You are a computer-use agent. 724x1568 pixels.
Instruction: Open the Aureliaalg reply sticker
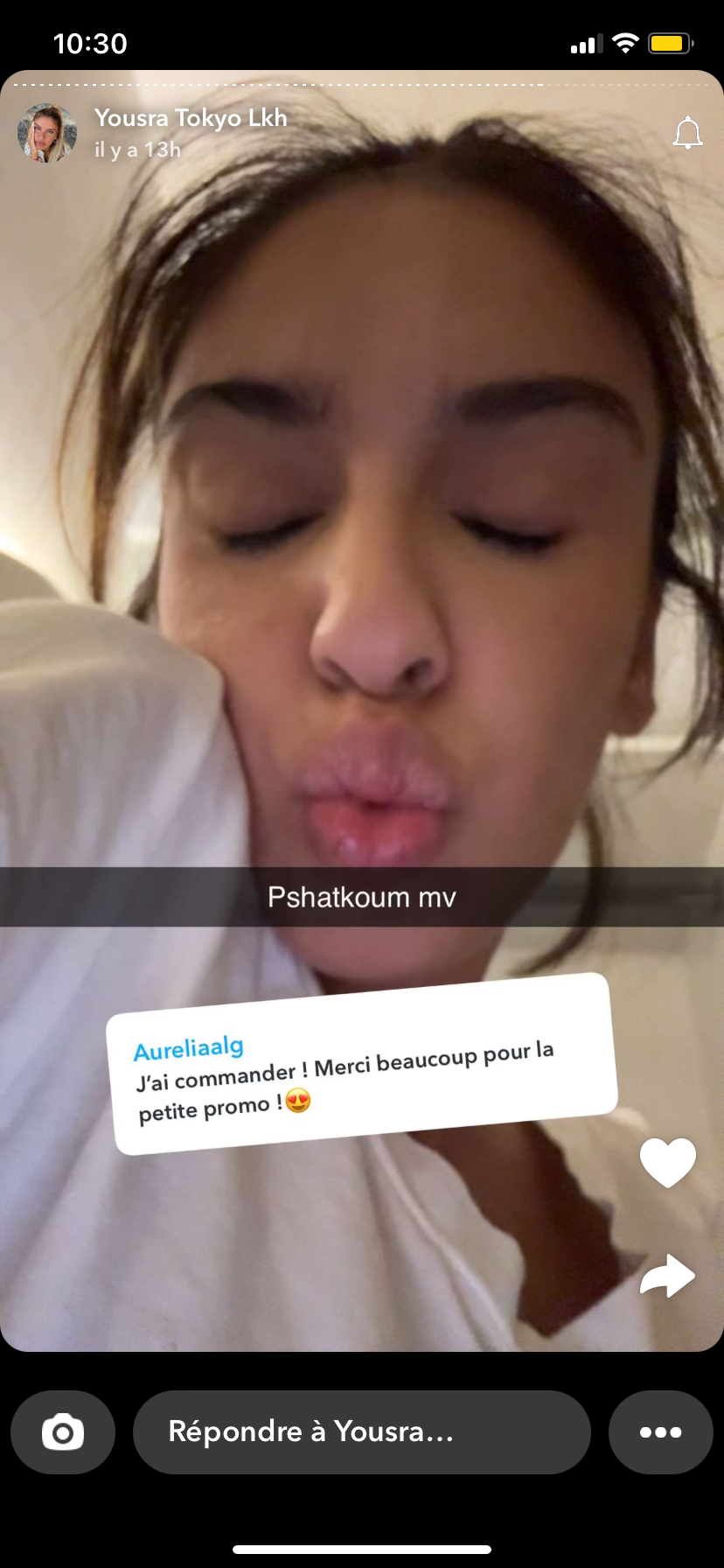[x=362, y=1064]
